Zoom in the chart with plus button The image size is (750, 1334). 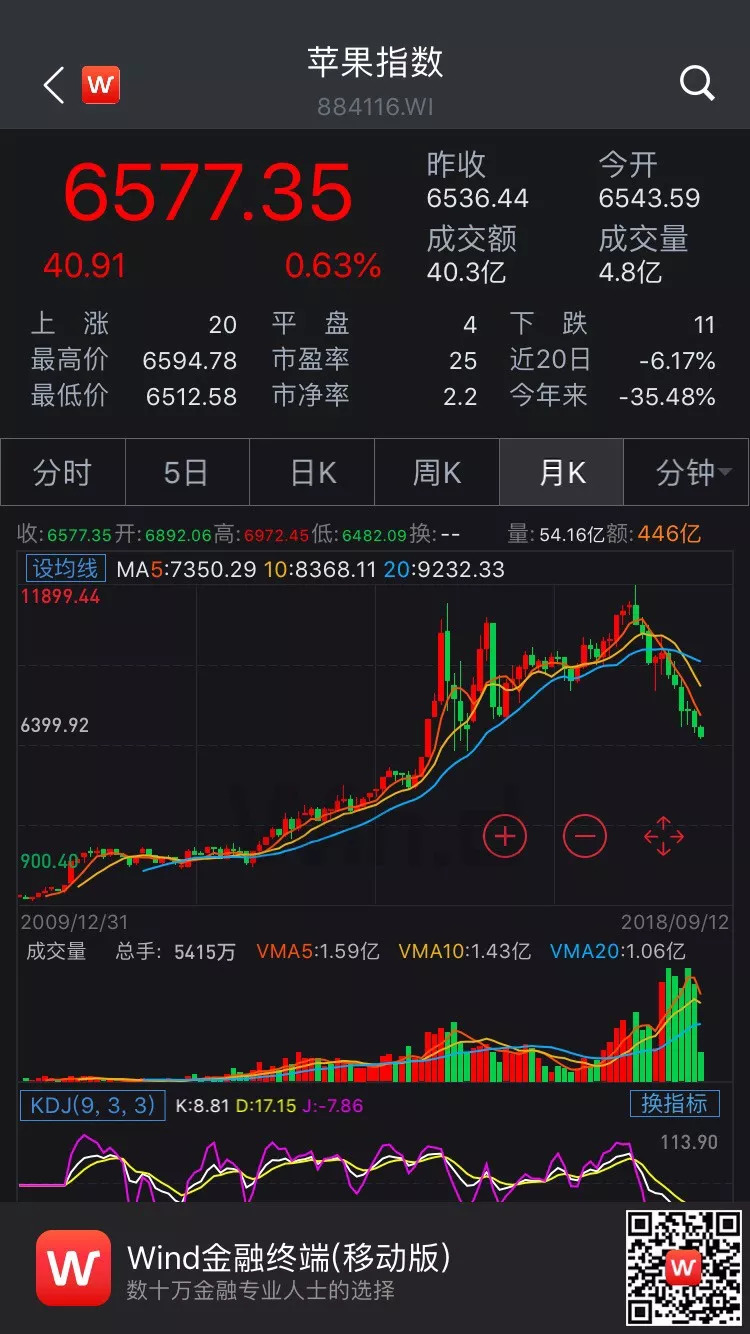pos(505,836)
